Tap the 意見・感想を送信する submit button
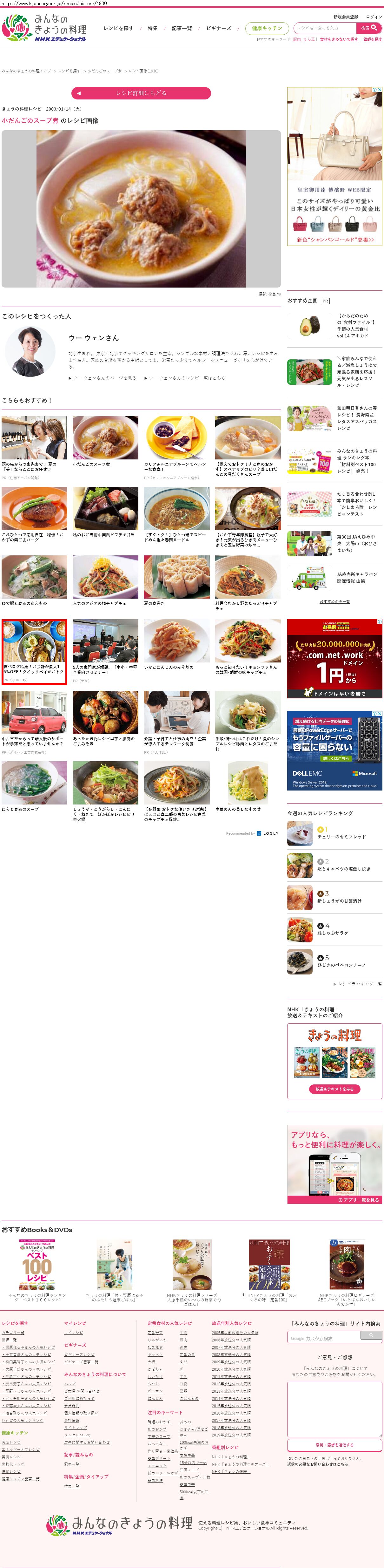The image size is (384, 1568). click(x=334, y=1444)
